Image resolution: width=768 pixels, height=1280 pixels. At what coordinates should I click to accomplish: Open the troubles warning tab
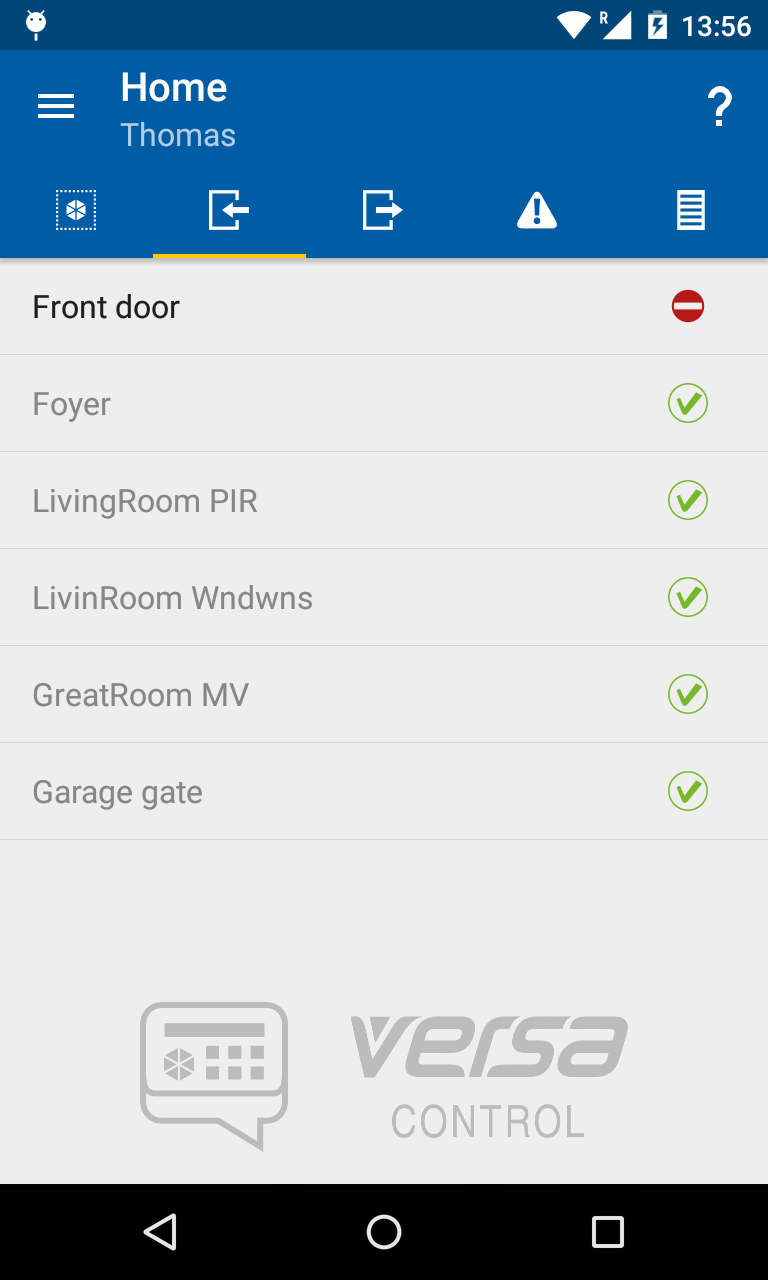coord(537,211)
